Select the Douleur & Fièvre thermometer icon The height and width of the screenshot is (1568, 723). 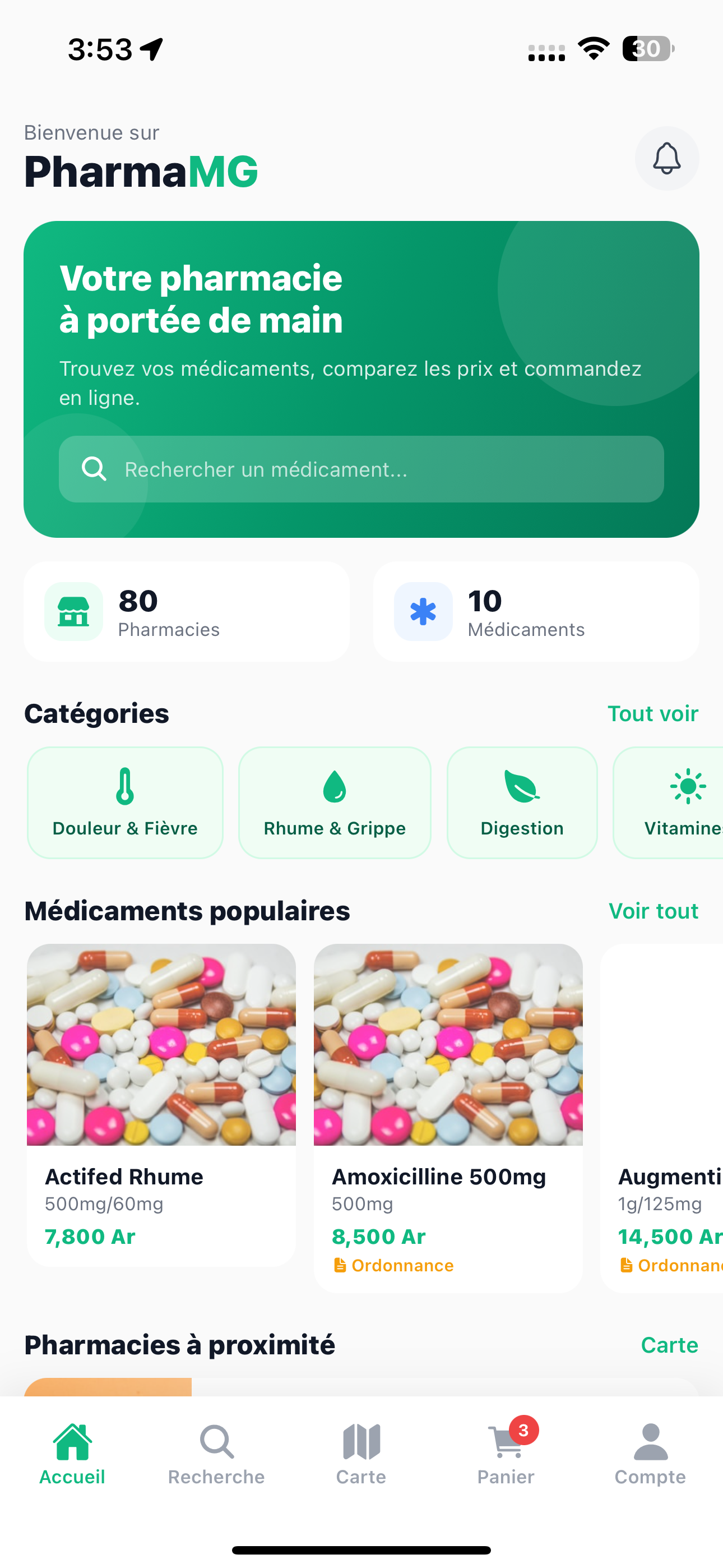(x=124, y=788)
